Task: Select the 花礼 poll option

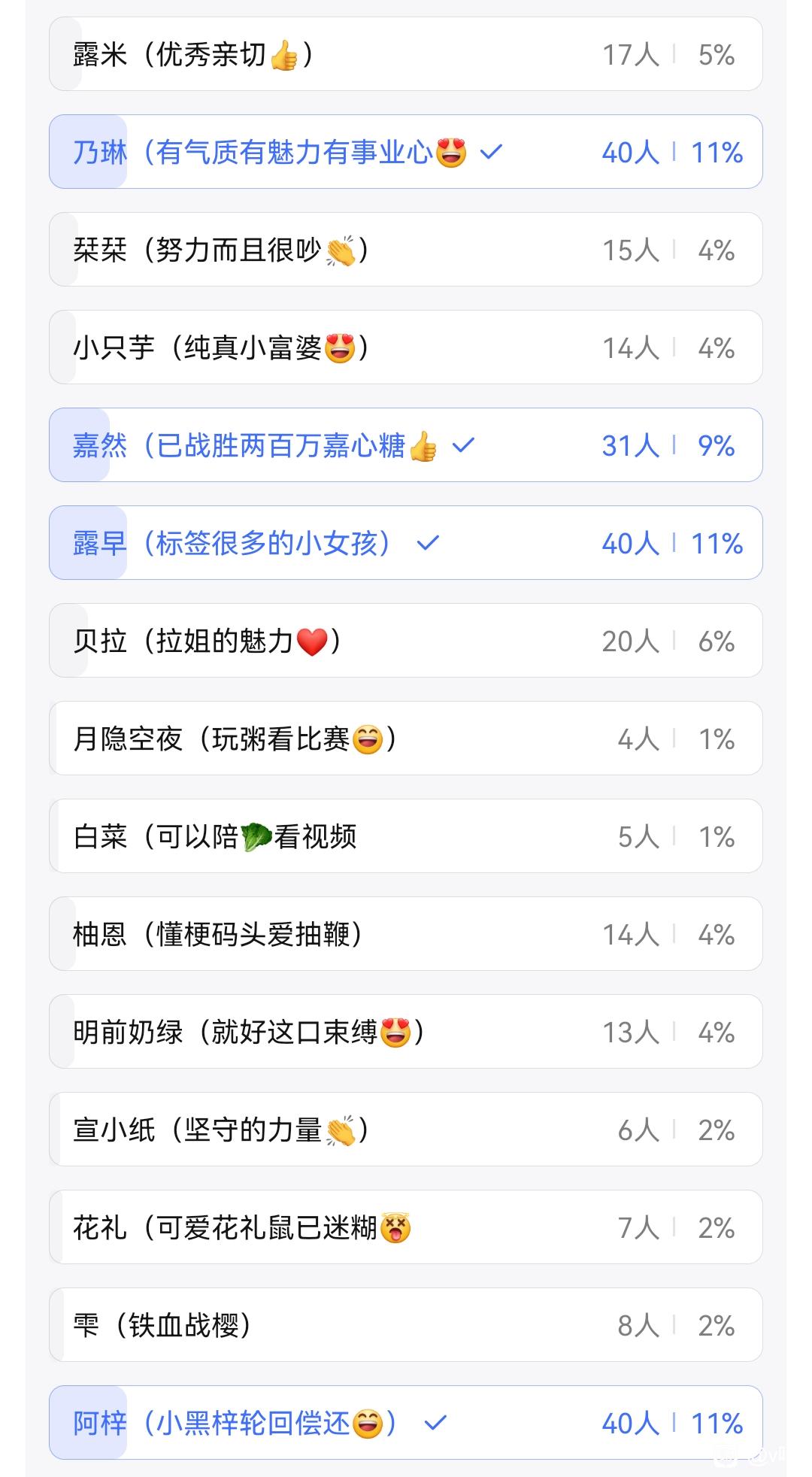Action: point(406,1227)
